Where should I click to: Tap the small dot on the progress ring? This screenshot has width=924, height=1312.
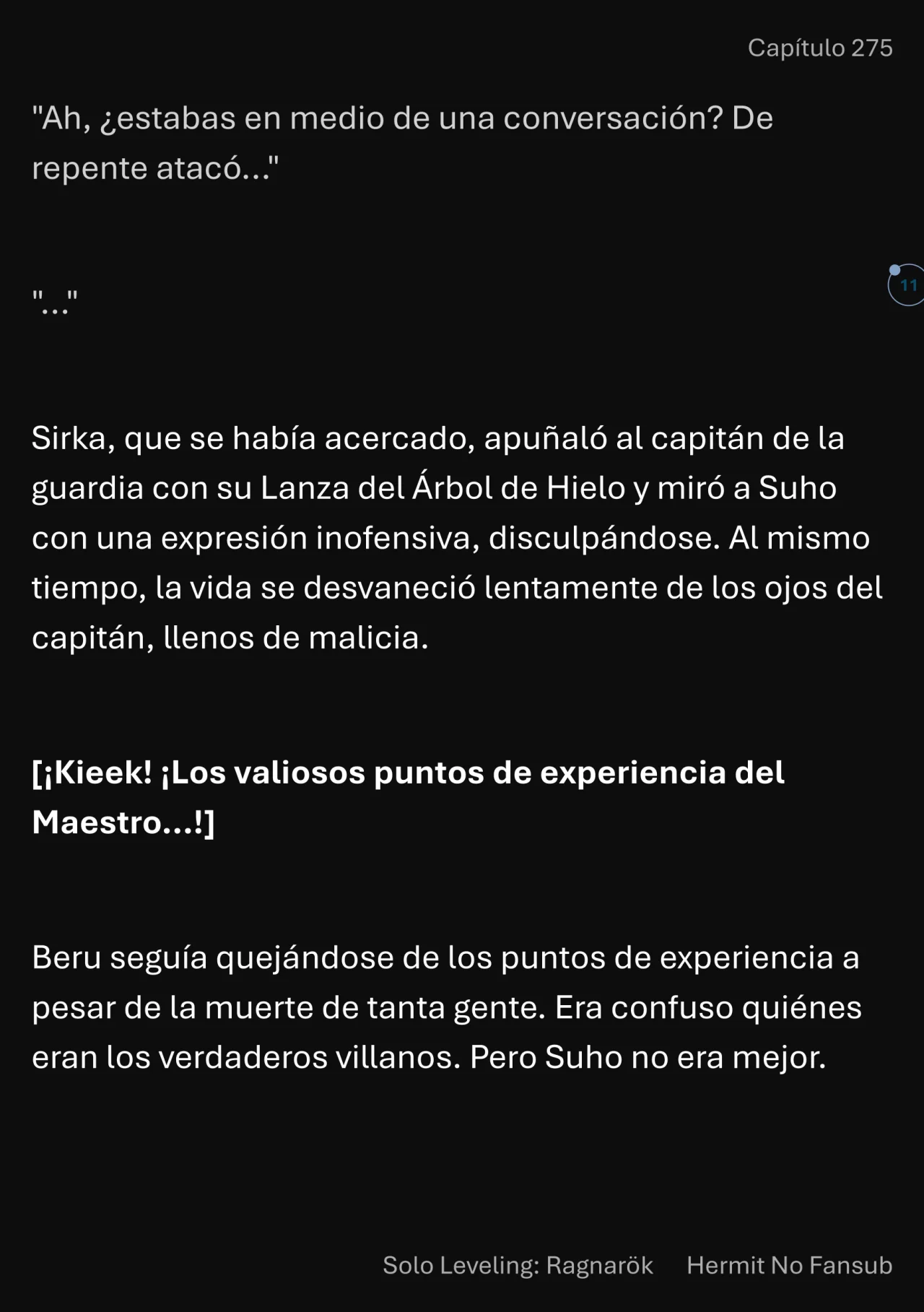tap(895, 270)
